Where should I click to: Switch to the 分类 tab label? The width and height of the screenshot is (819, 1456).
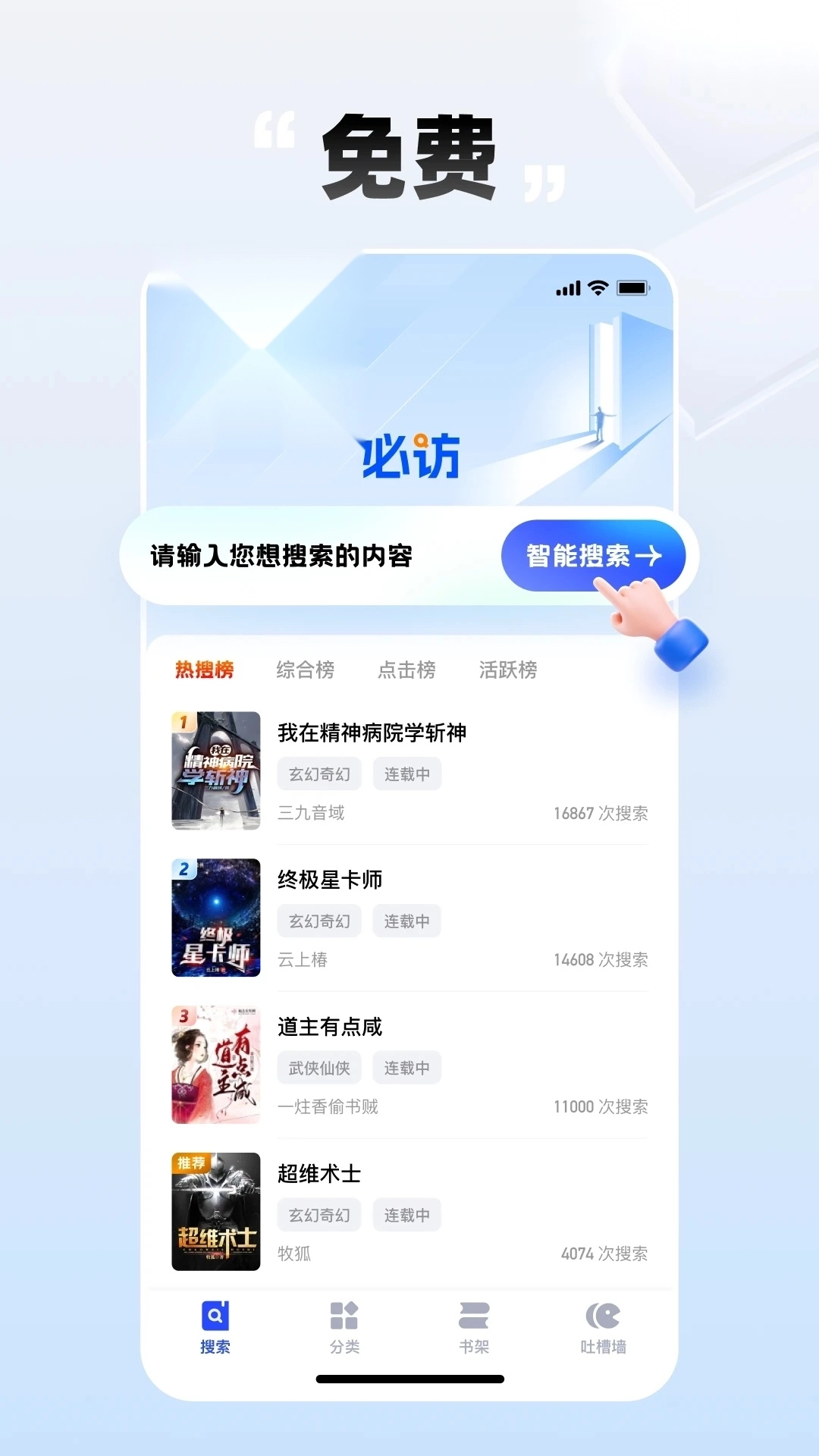tap(345, 1345)
